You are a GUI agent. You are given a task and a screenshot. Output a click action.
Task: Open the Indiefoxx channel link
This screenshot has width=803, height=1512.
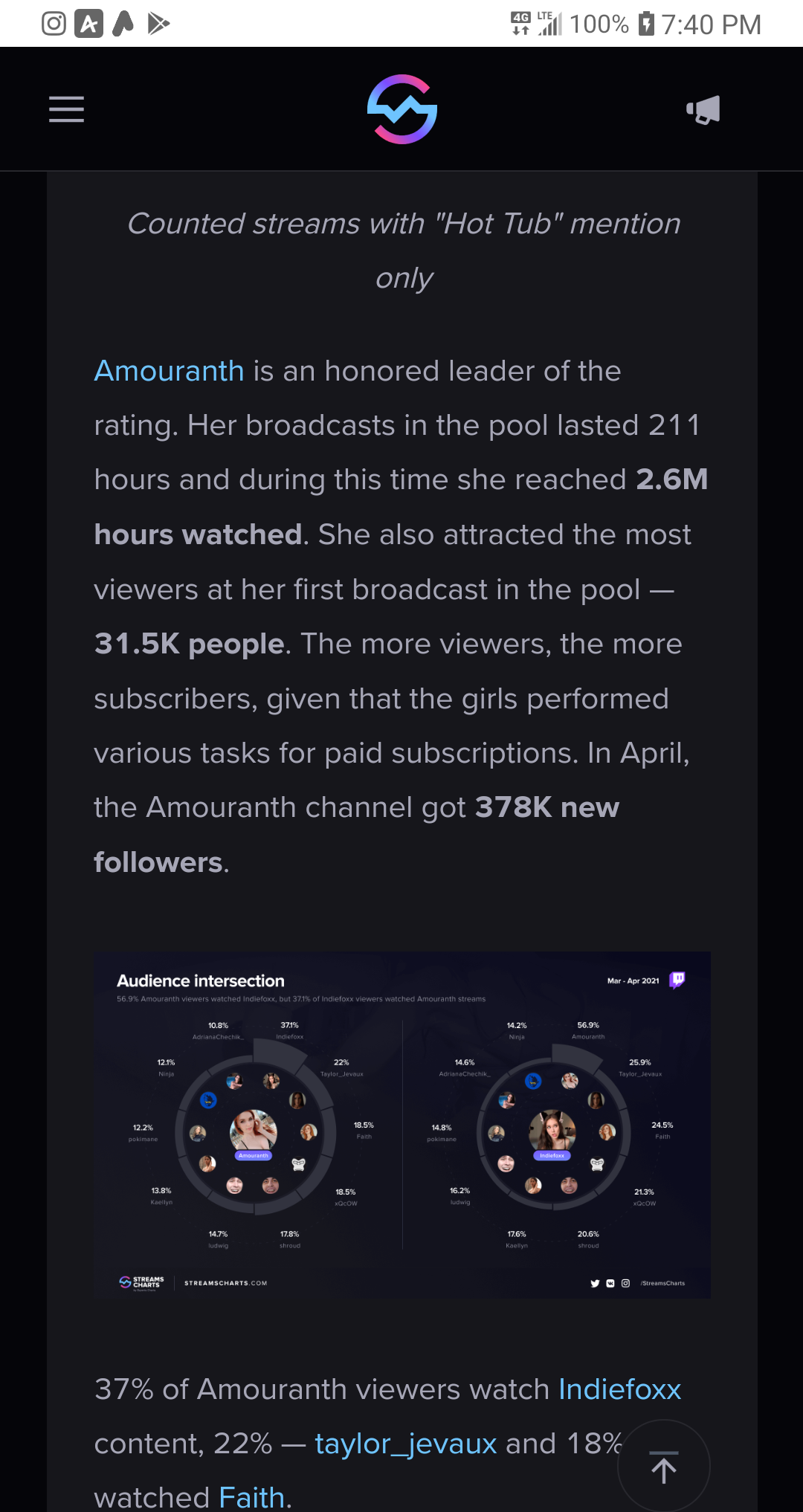click(x=619, y=1389)
